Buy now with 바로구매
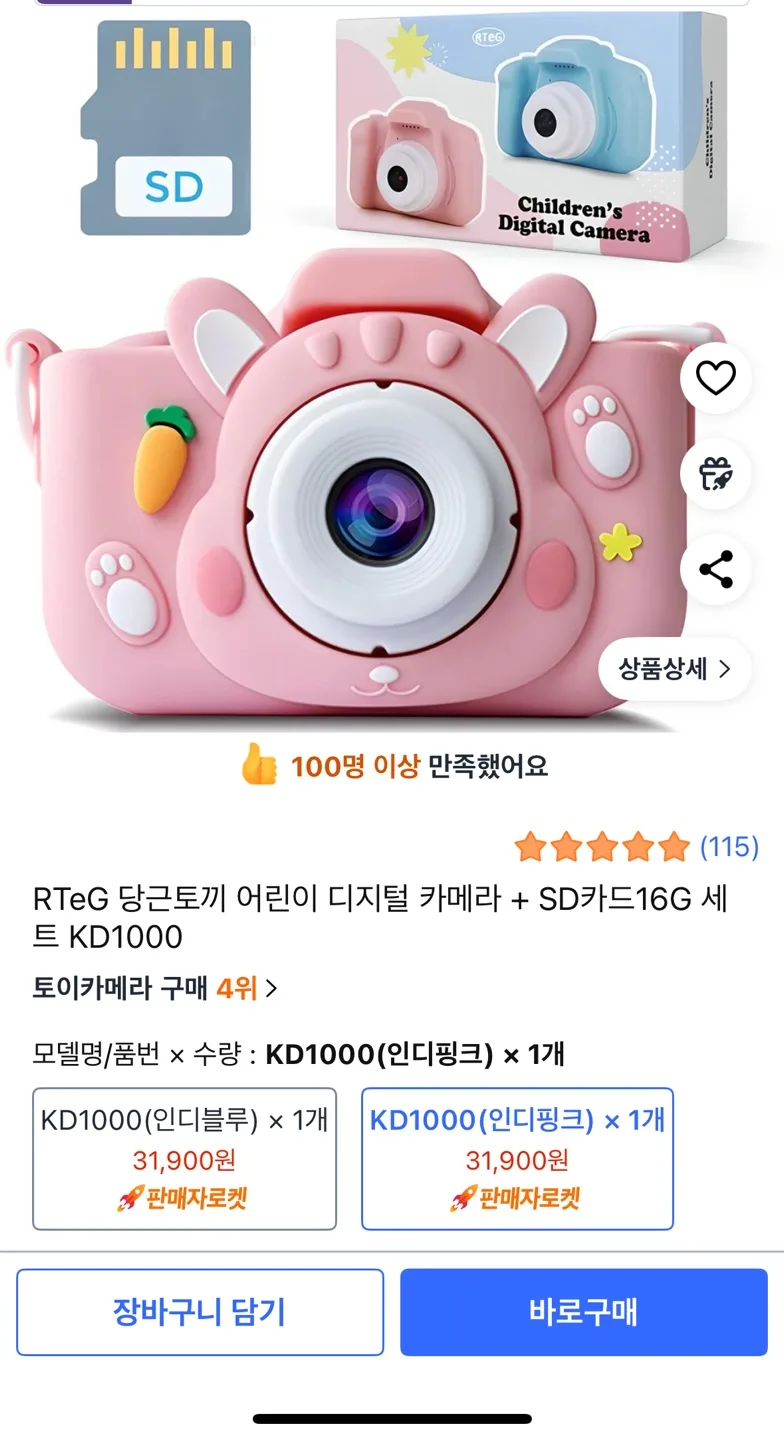Image resolution: width=784 pixels, height=1440 pixels. click(584, 1312)
